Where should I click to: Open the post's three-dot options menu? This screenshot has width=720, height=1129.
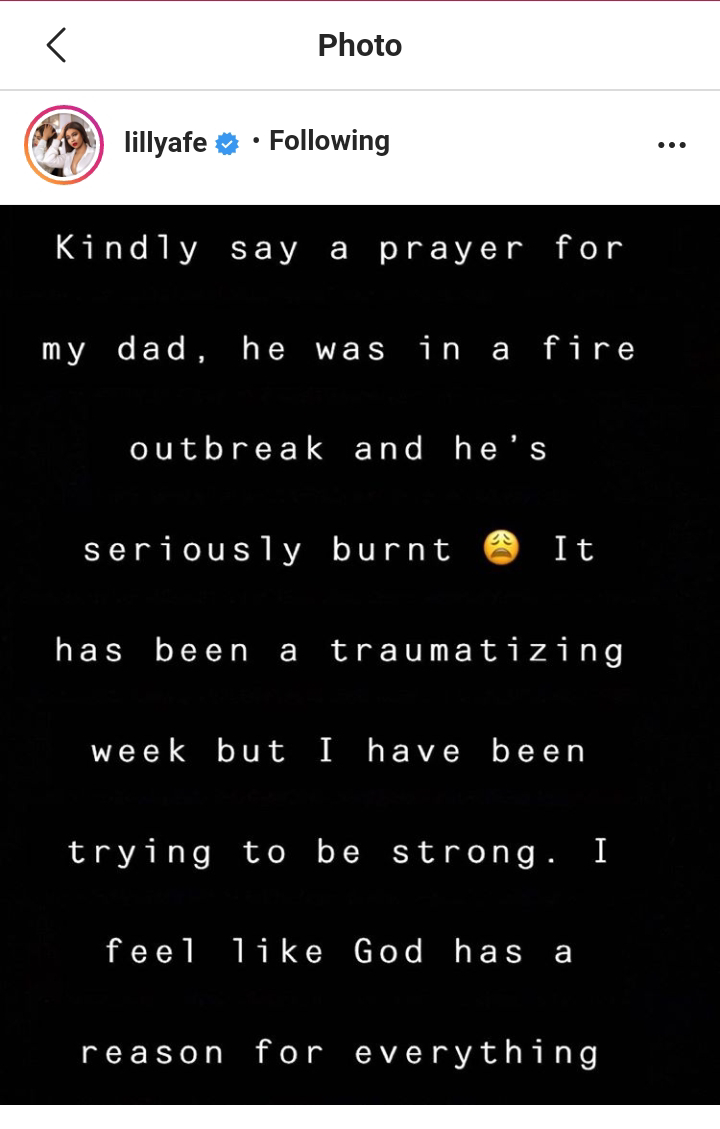tap(672, 145)
